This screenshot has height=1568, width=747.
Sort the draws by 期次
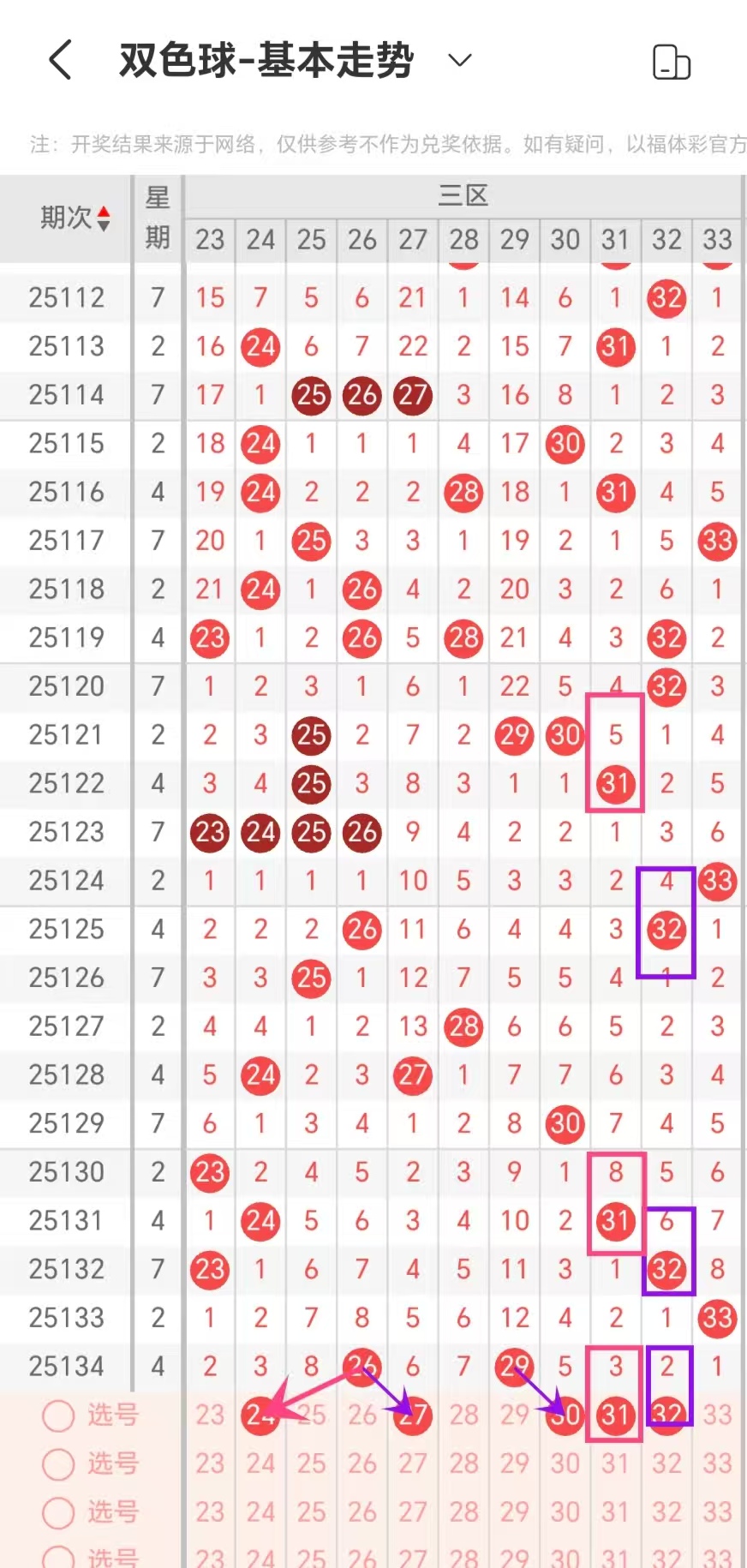coord(75,218)
